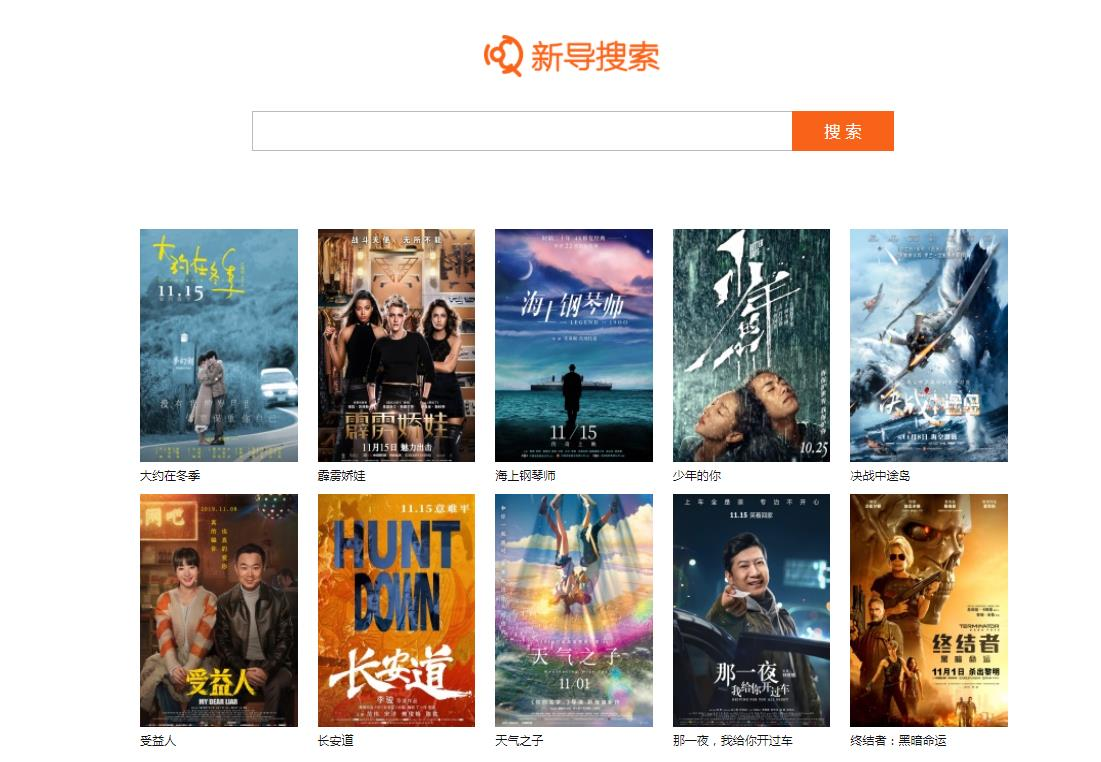The image size is (1101, 762).
Task: Open 终结者：黑暗命运 poster
Action: coord(928,610)
